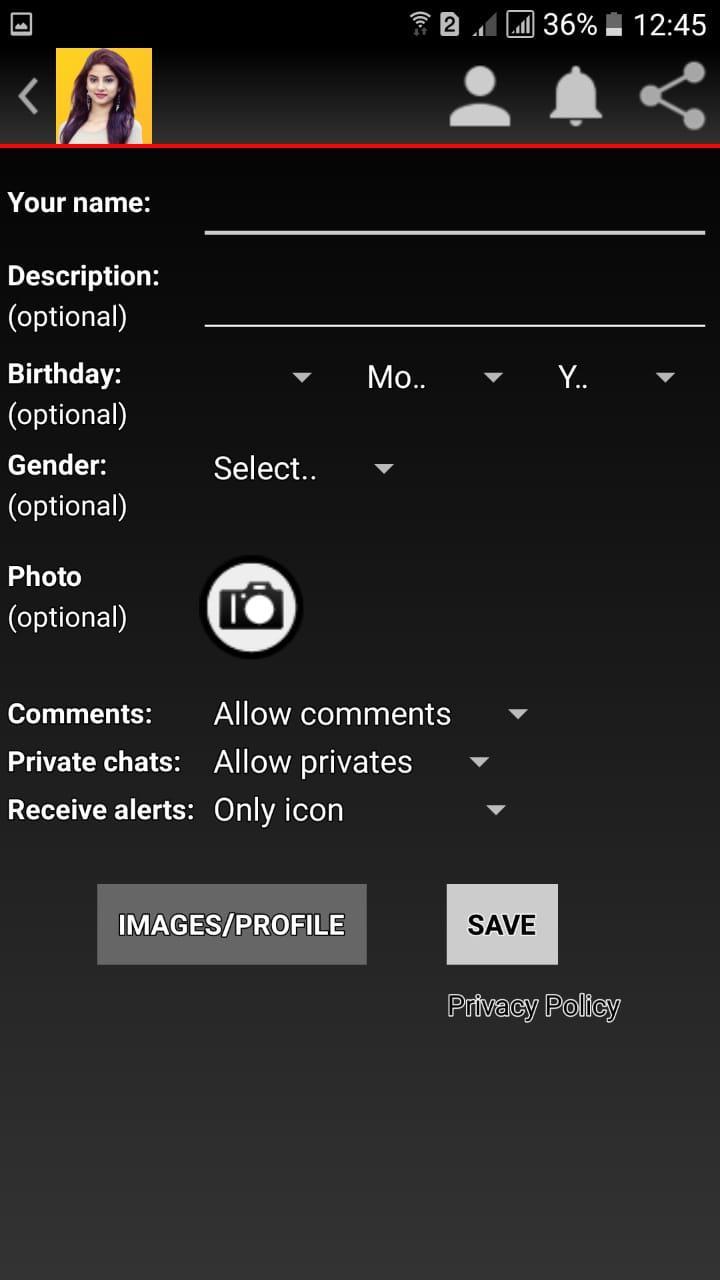Open the profile person icon
Screen dimensions: 720x1280
tap(479, 97)
